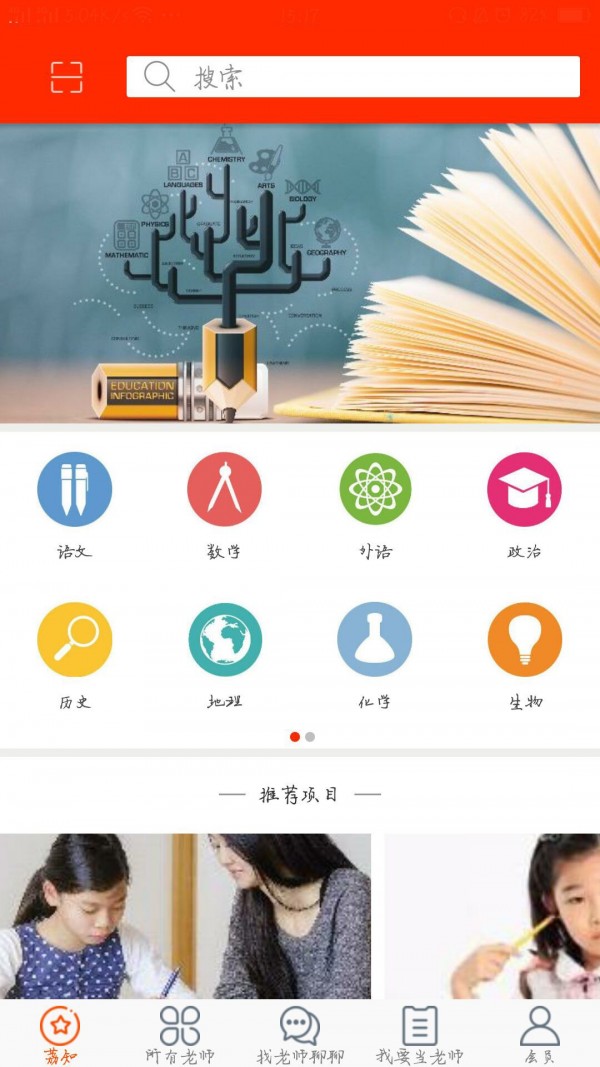The width and height of the screenshot is (600, 1067).
Task: Open the recommended project with girl holding pencil
Action: tap(493, 915)
